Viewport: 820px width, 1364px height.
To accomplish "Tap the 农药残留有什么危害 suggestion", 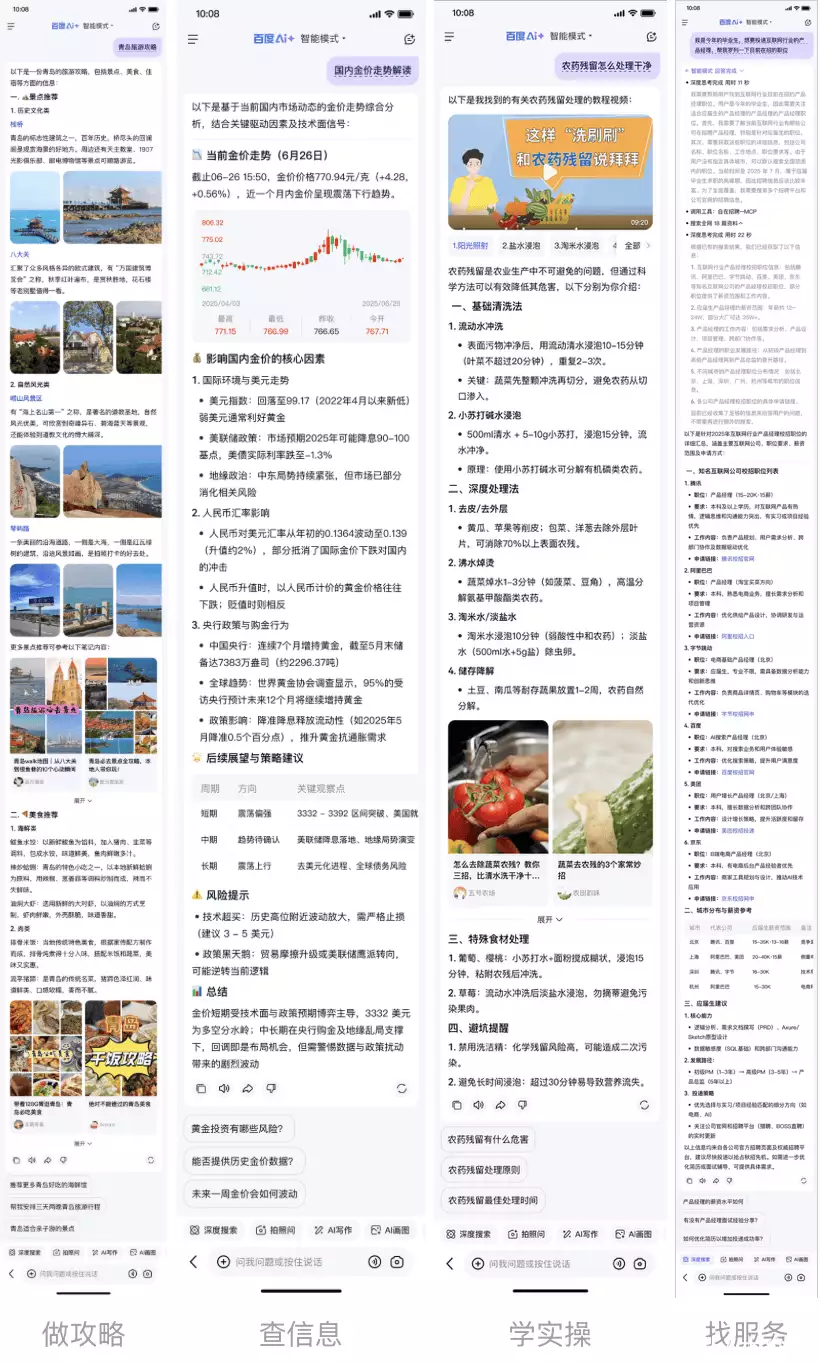I will coord(489,1140).
